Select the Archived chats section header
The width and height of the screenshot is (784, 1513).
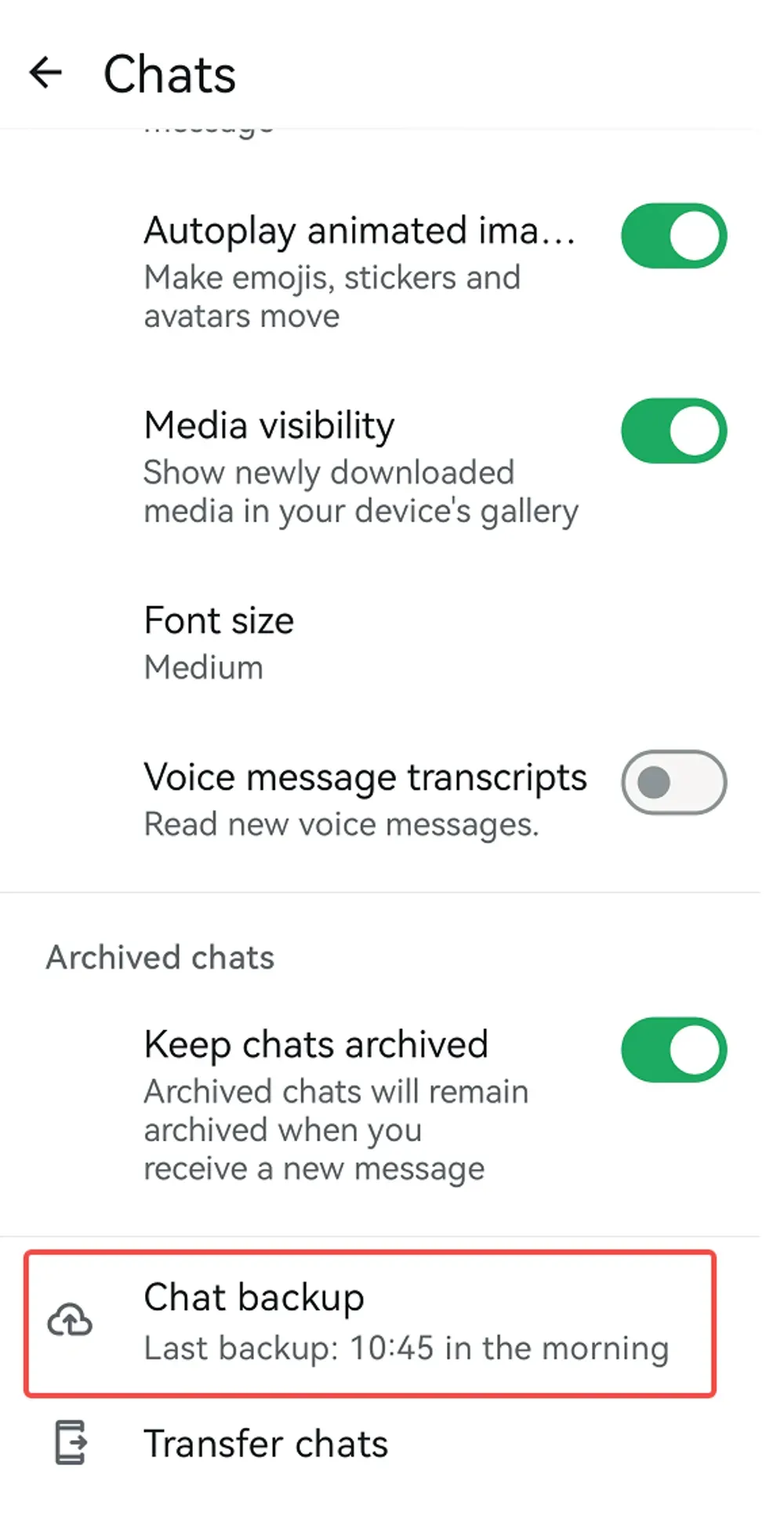tap(160, 958)
